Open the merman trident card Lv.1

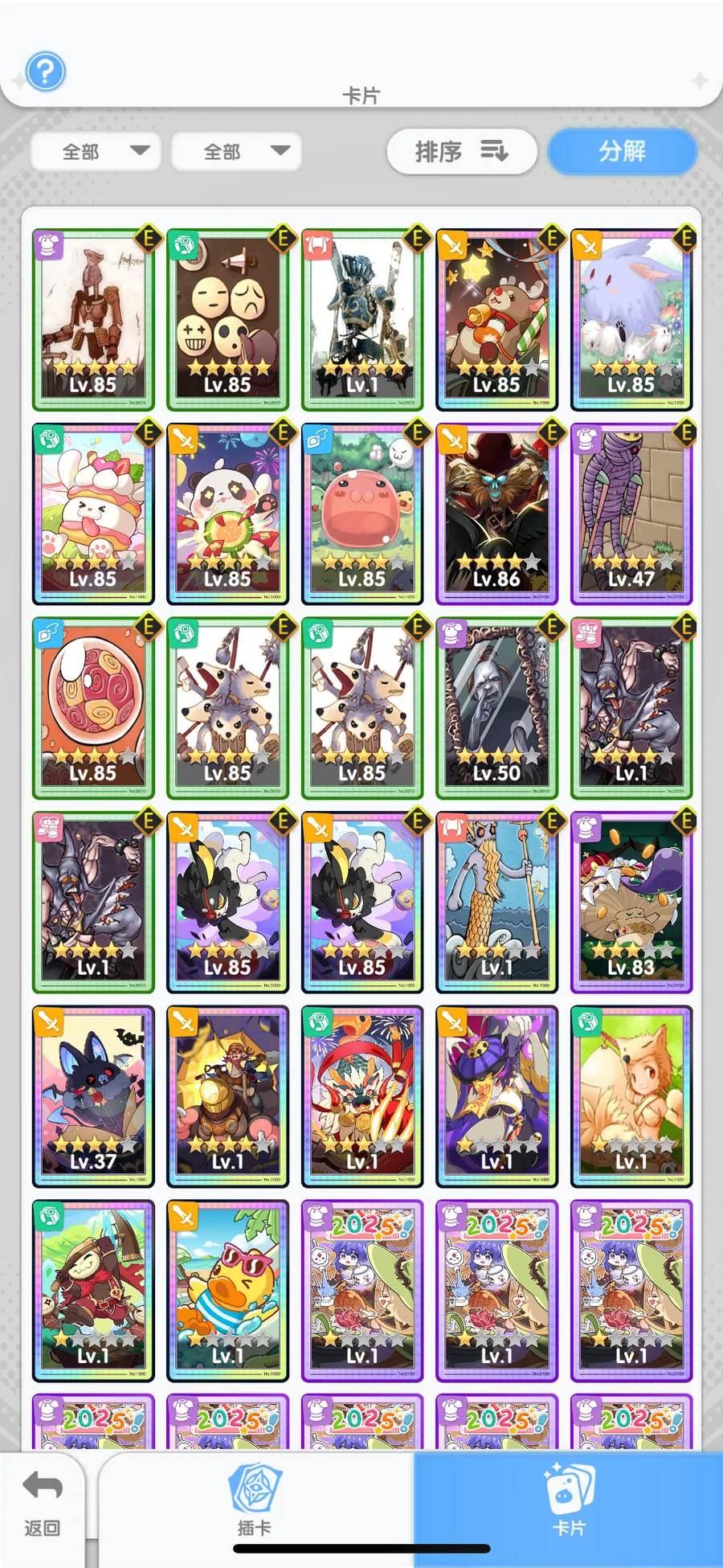(x=496, y=903)
